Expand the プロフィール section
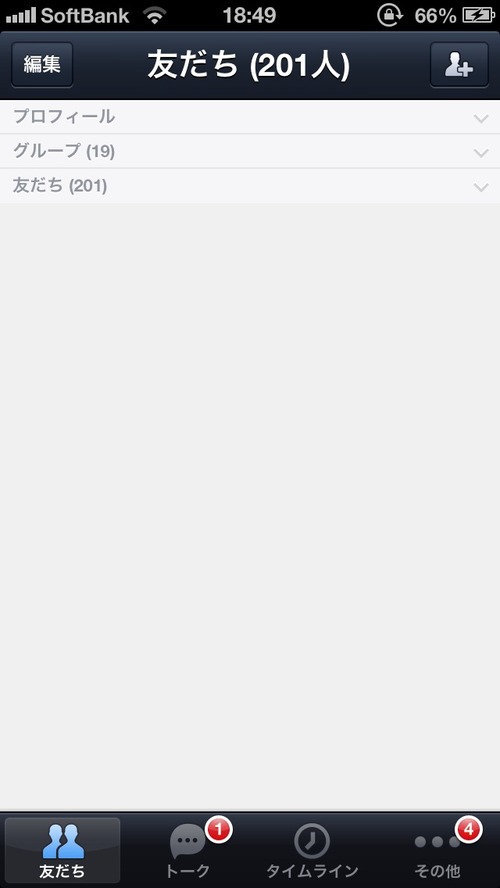 pos(250,117)
